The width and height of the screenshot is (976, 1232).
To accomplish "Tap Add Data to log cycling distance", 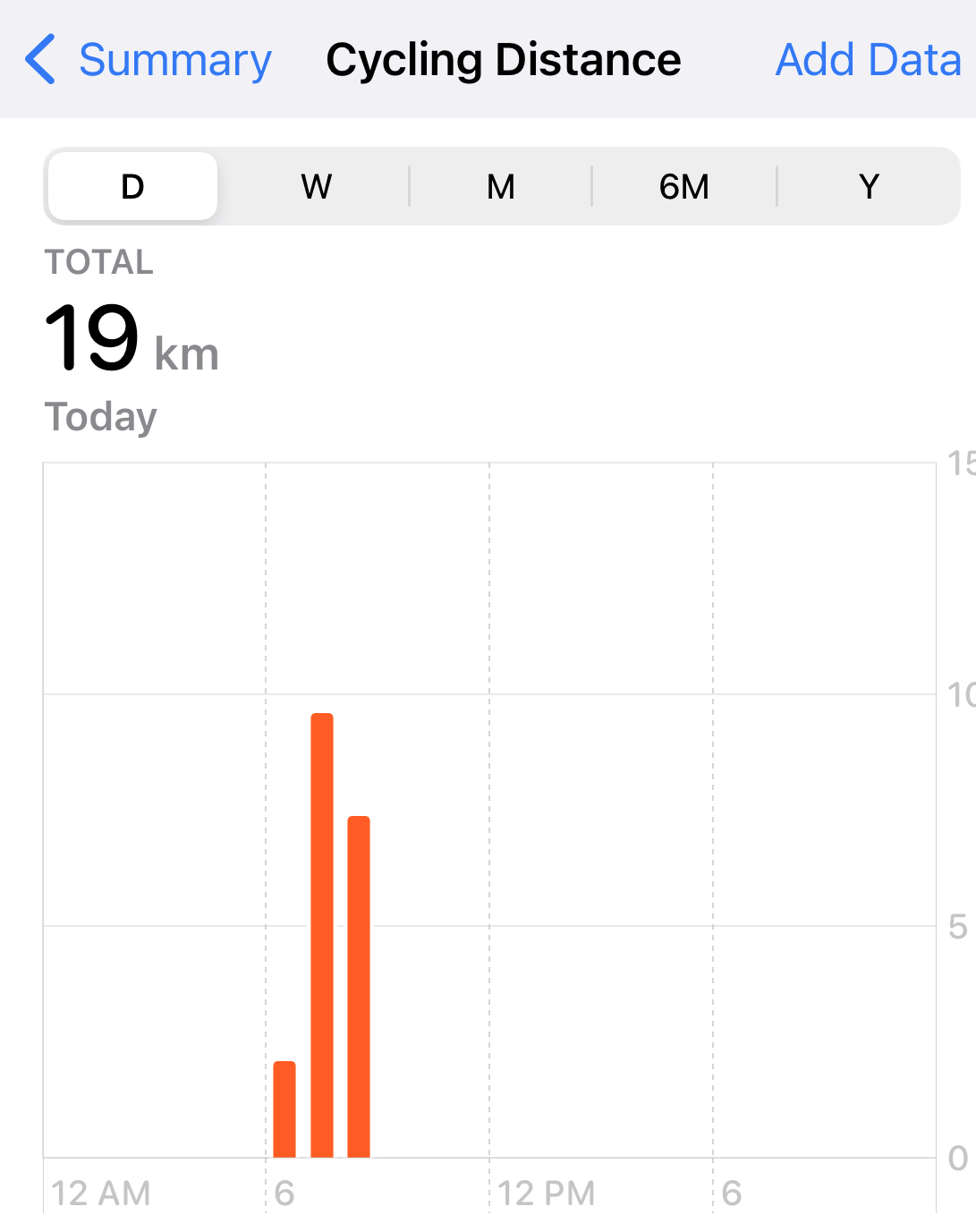I will pyautogui.click(x=868, y=61).
